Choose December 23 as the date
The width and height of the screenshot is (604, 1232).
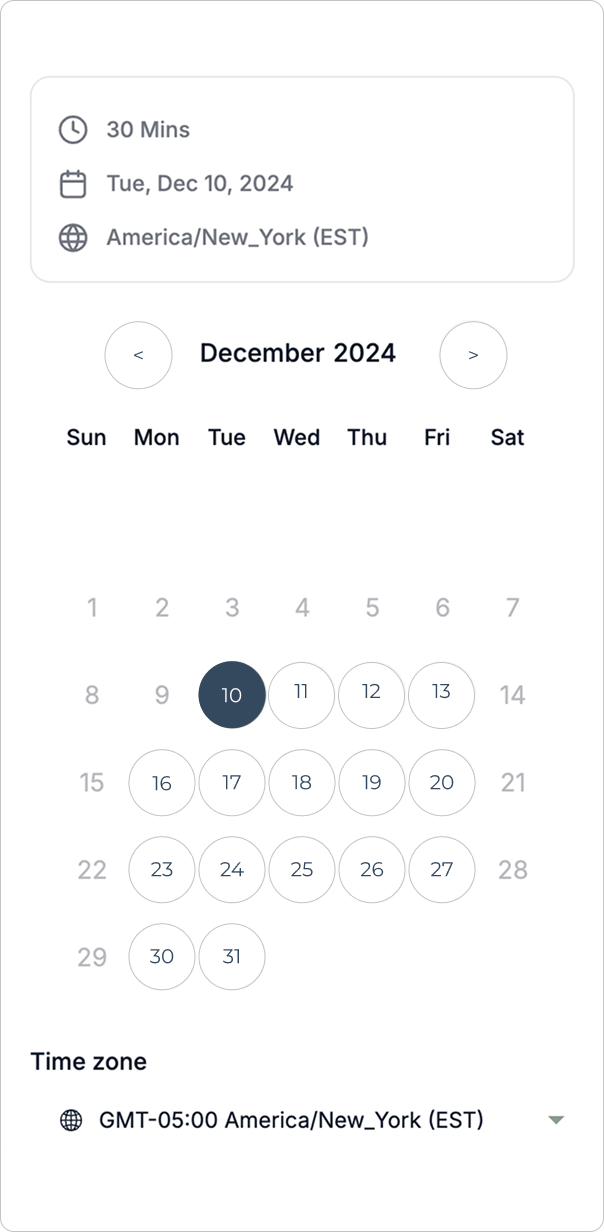162,870
